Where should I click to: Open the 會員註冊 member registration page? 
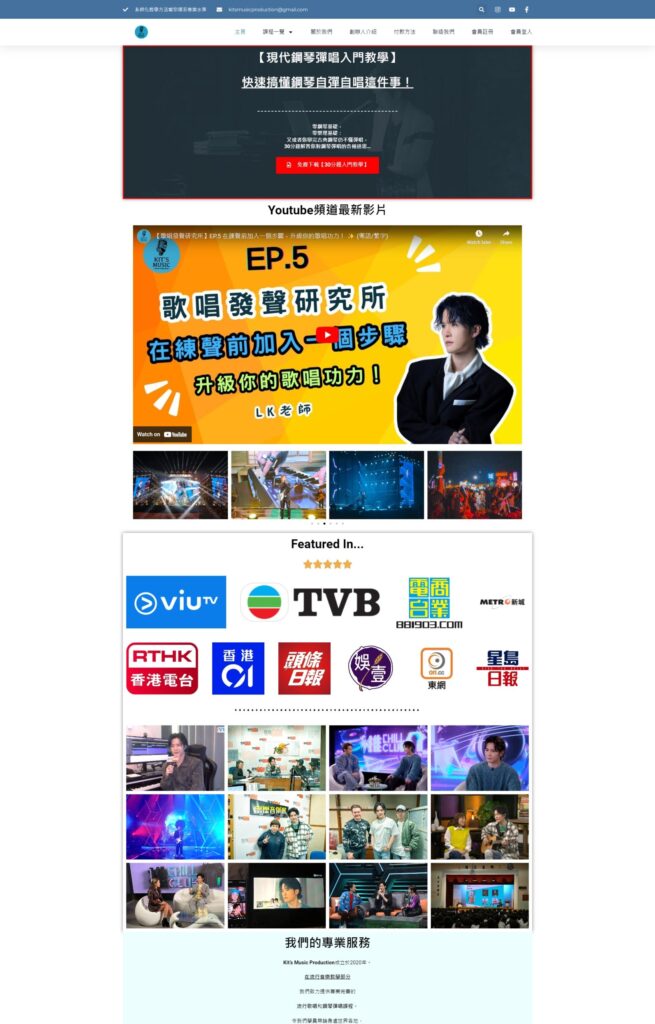(x=482, y=32)
